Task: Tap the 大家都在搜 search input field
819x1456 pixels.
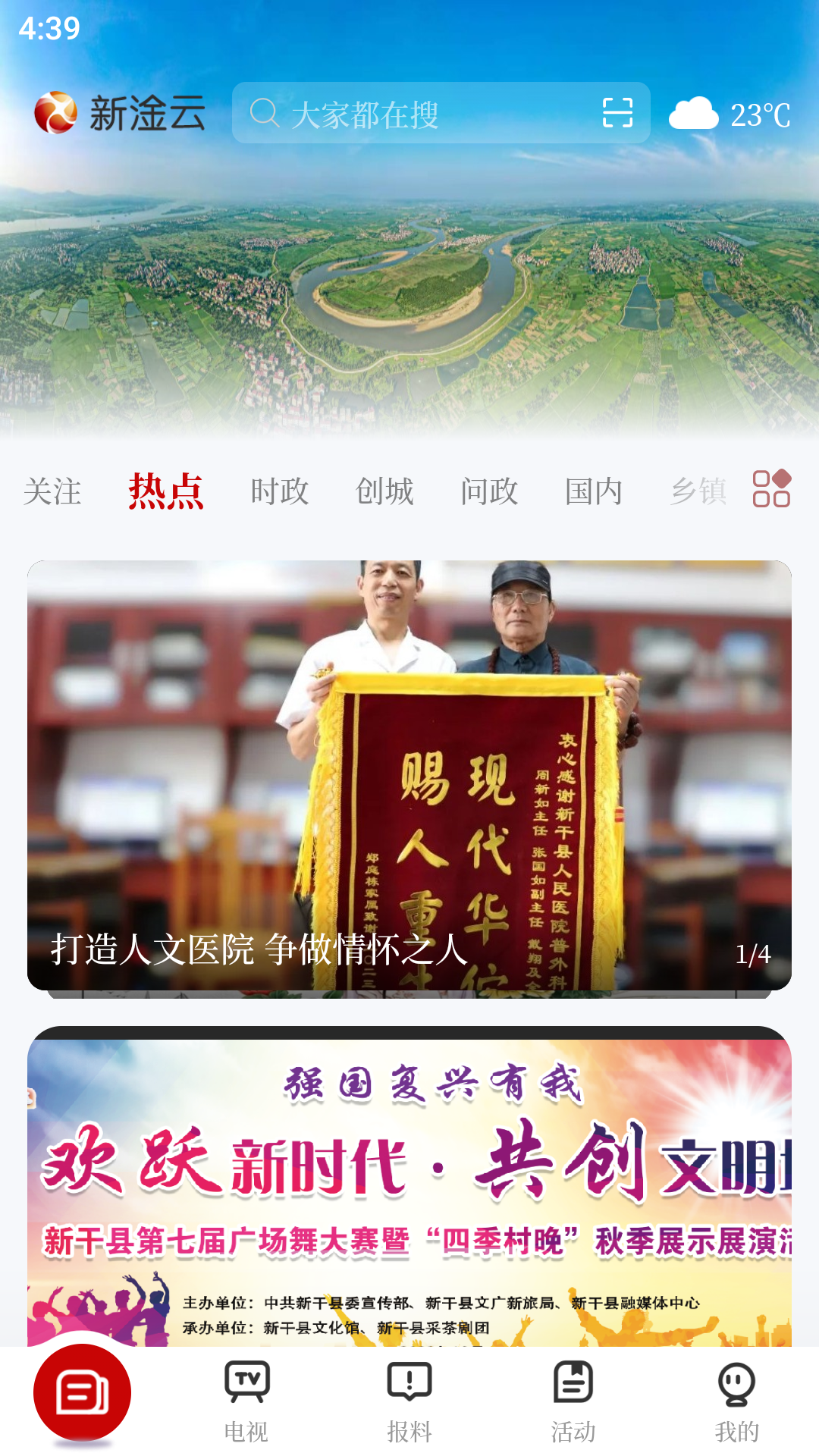Action: (x=362, y=114)
